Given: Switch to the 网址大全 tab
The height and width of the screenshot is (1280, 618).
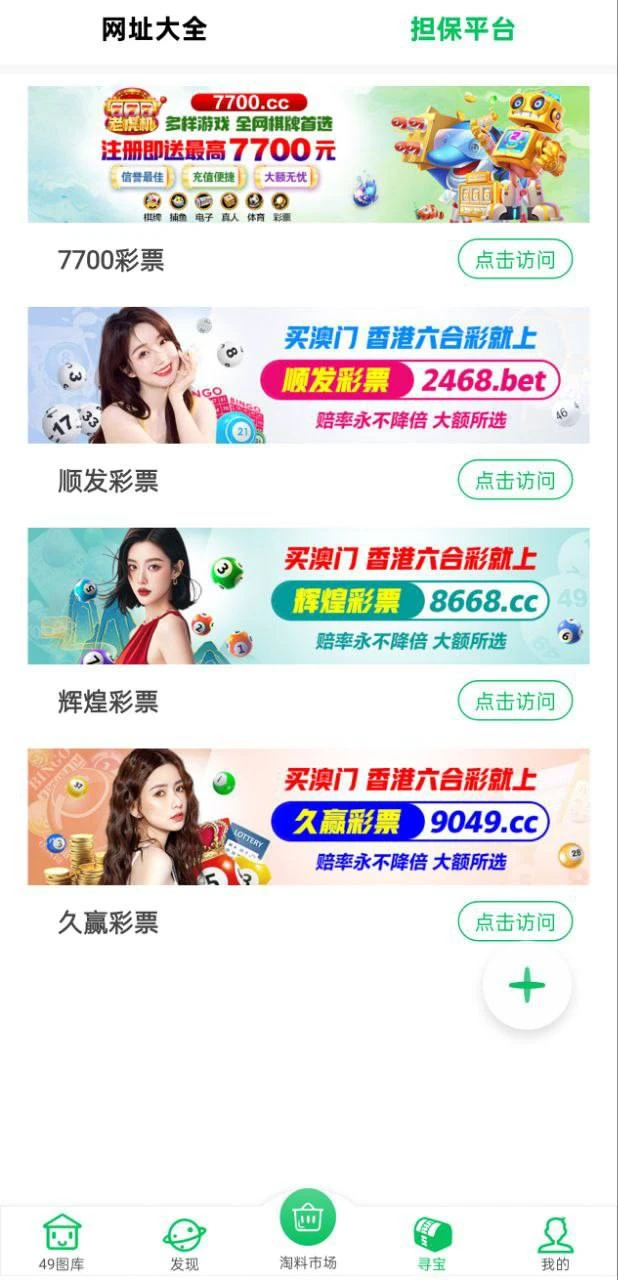Looking at the screenshot, I should point(154,30).
